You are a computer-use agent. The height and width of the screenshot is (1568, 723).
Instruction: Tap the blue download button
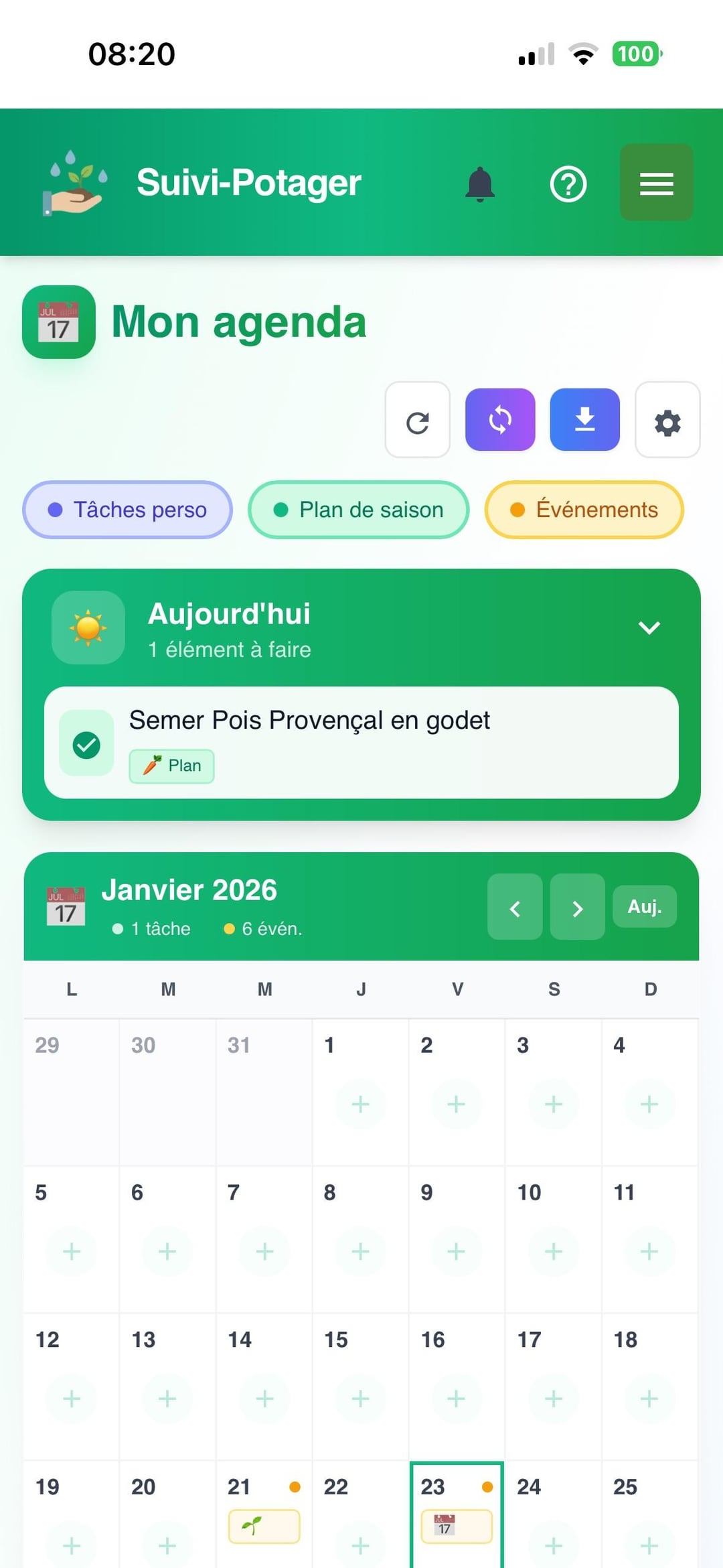(584, 420)
